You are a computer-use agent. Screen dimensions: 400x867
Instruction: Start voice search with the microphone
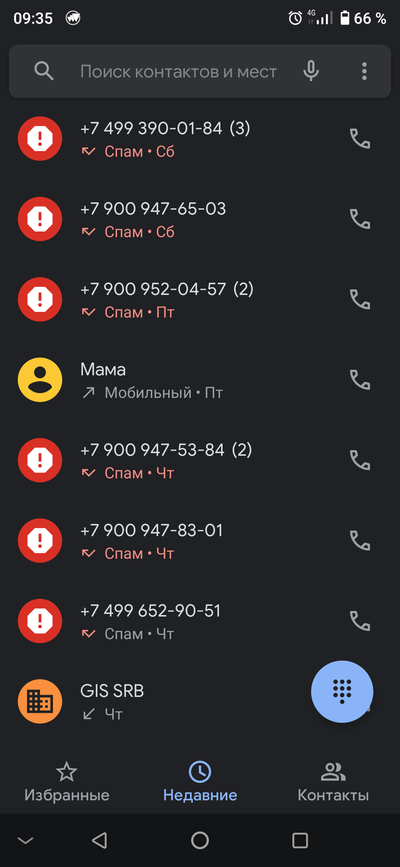pos(311,71)
